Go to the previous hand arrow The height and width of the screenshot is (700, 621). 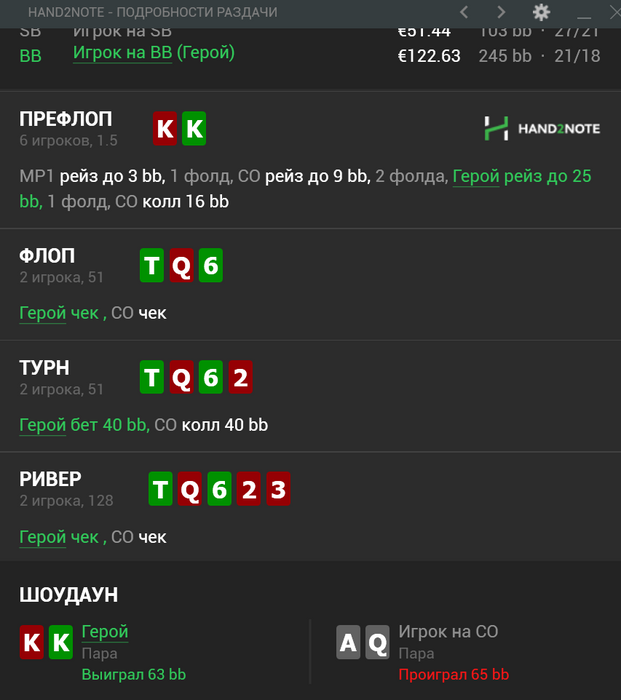(463, 12)
